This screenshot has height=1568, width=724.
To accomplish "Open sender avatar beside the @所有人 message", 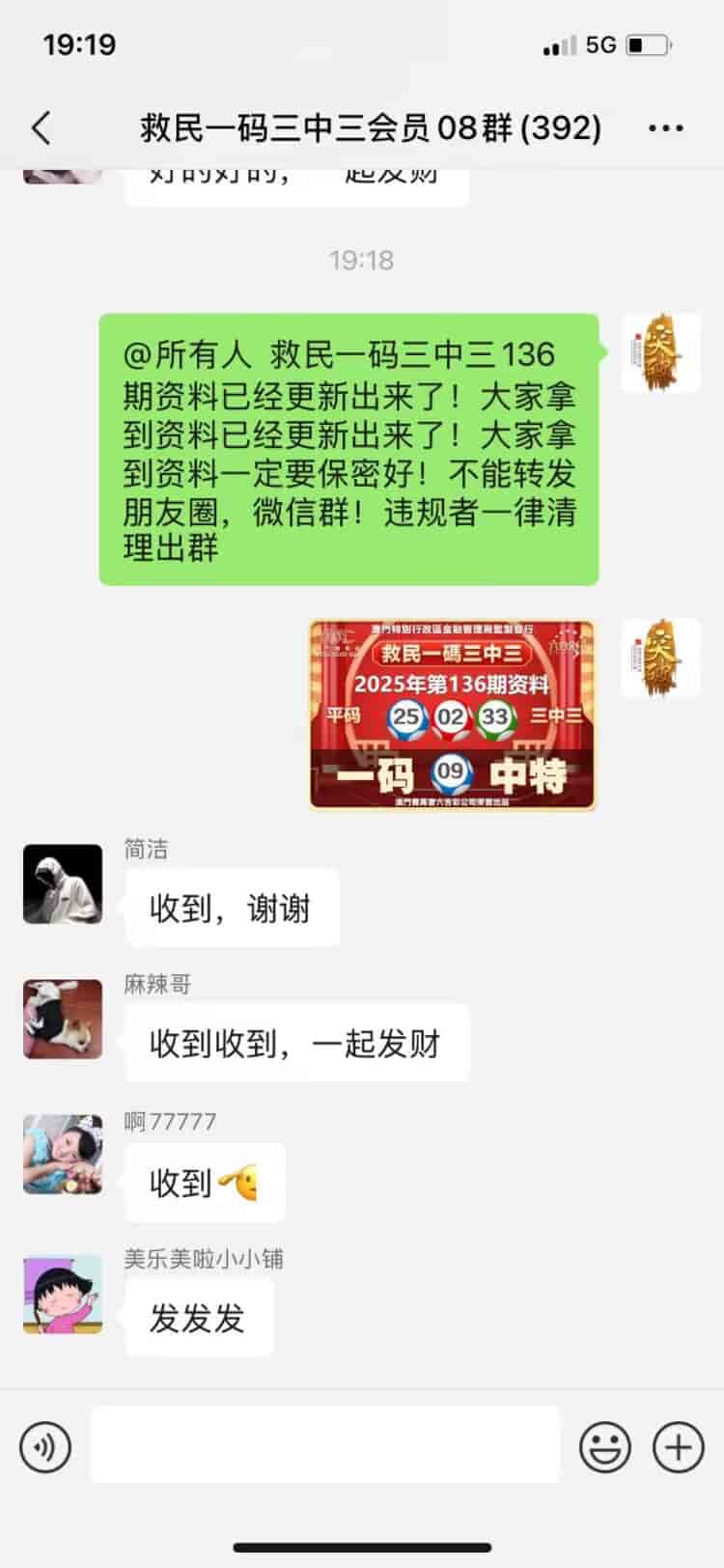I will (660, 353).
